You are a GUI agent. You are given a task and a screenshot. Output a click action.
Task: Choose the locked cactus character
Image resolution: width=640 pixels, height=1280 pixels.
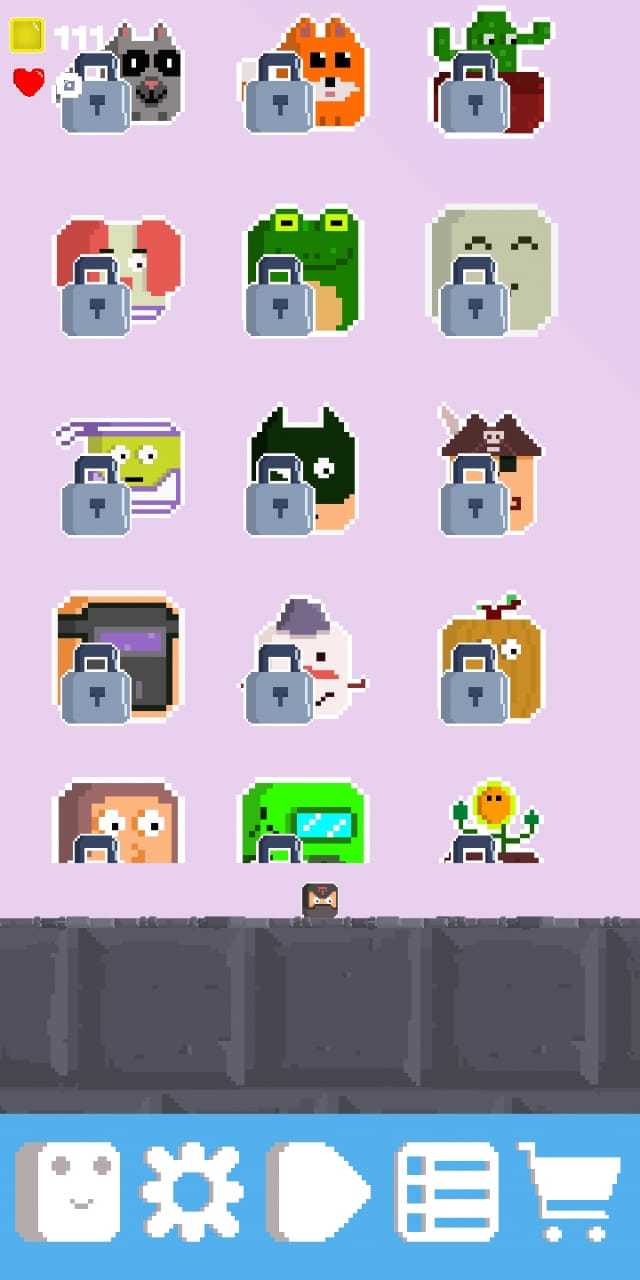point(490,76)
